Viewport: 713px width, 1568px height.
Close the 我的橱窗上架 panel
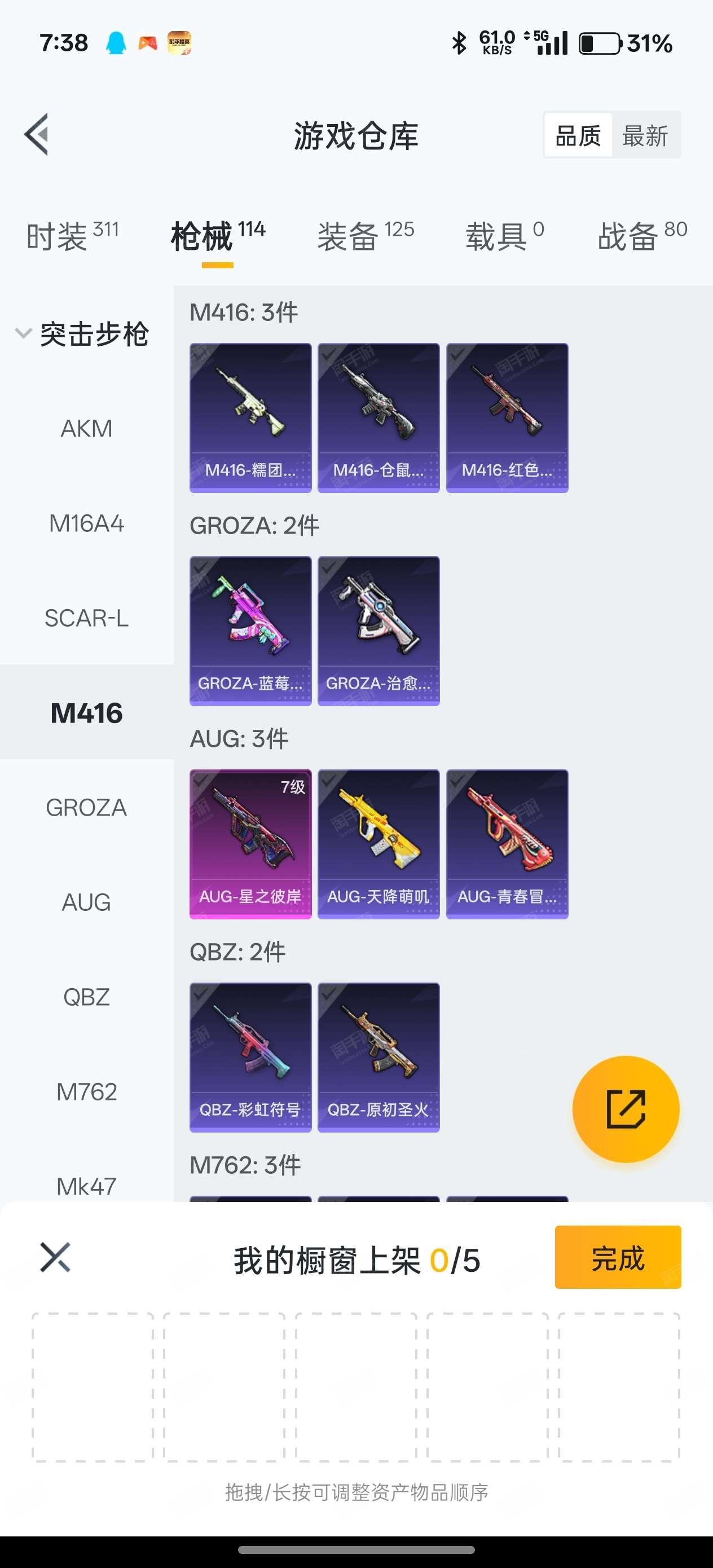click(55, 1258)
